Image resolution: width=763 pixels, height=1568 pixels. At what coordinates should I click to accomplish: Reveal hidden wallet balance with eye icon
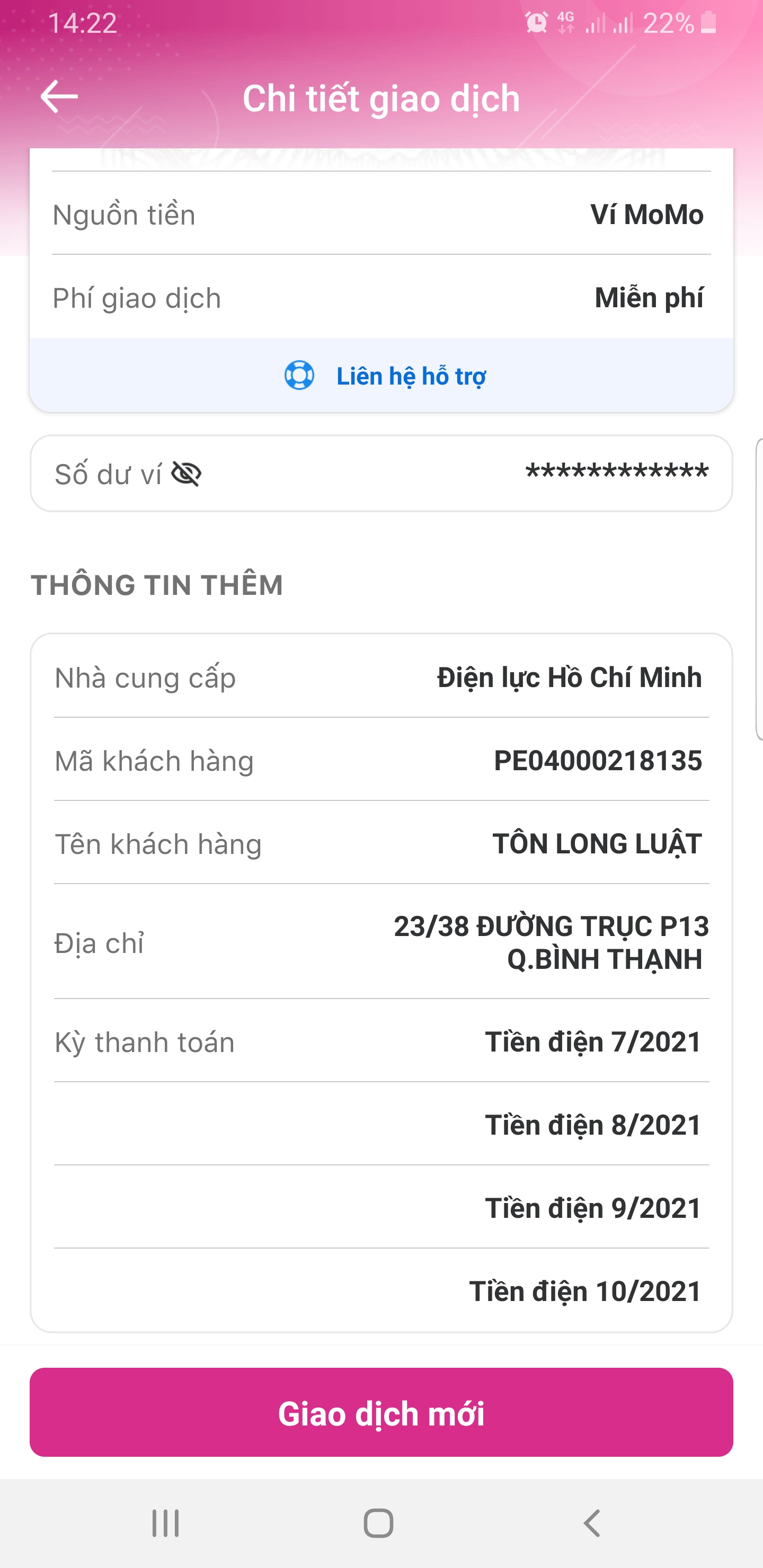tap(187, 474)
